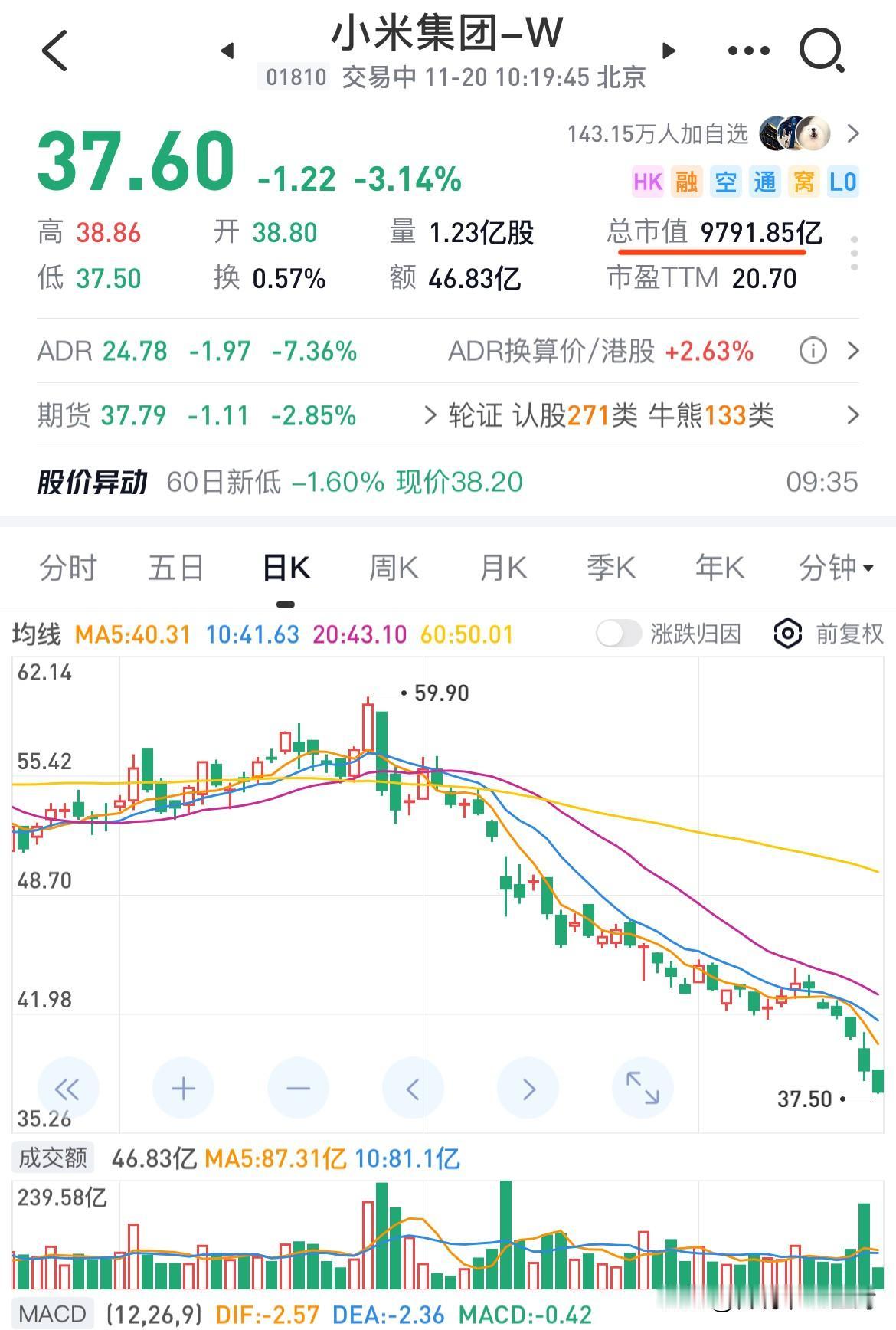Switch to the 周K weekly chart tab

(392, 568)
